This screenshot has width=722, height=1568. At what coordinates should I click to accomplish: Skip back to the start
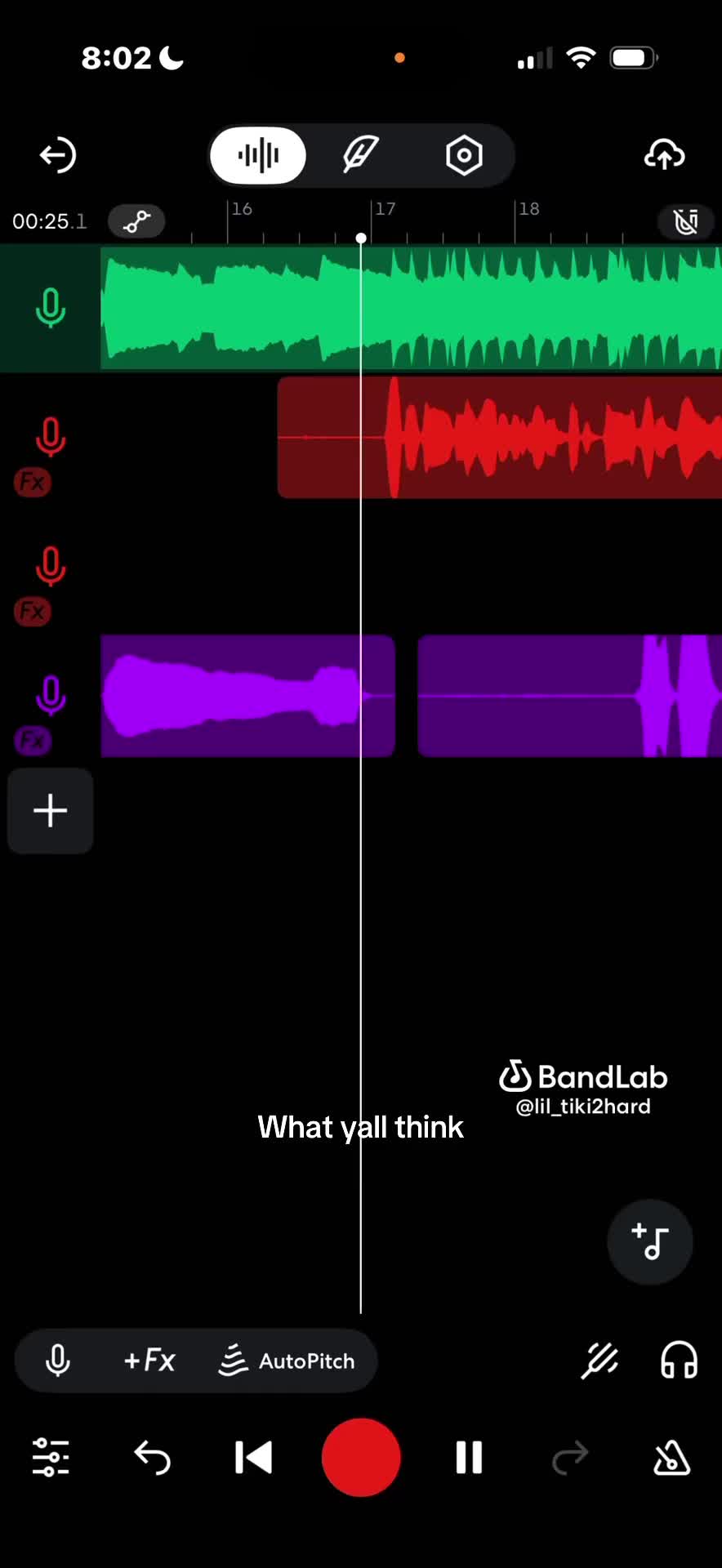(x=253, y=1458)
